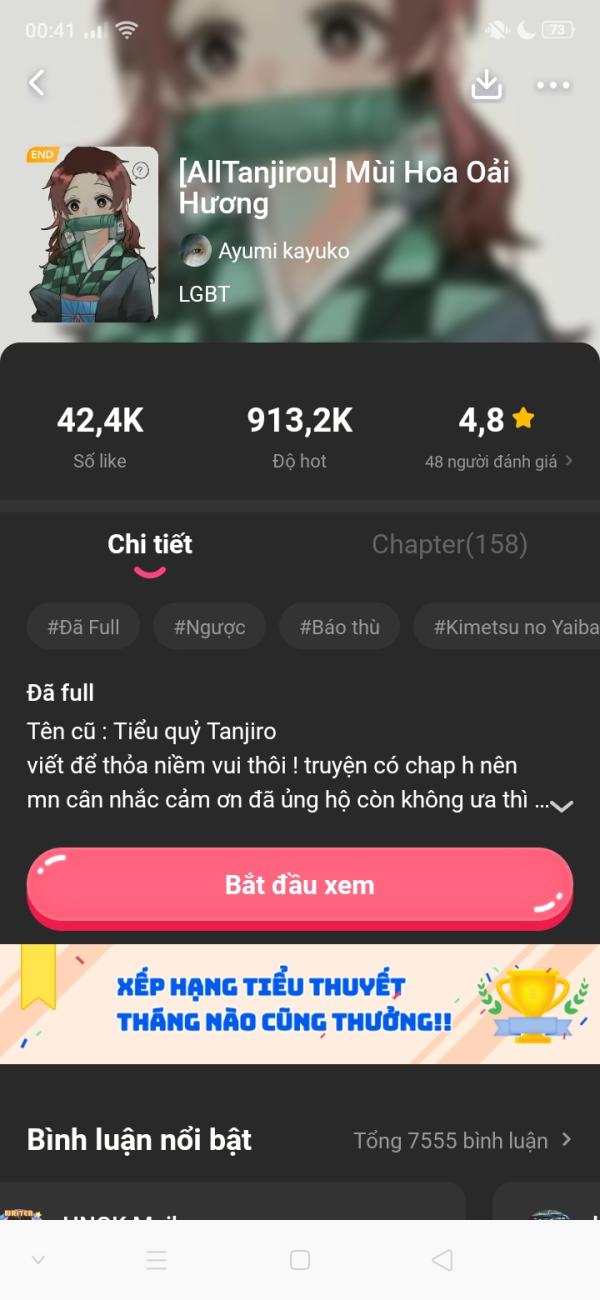The image size is (600, 1300).
Task: Open the three-dot overflow menu
Action: (553, 86)
